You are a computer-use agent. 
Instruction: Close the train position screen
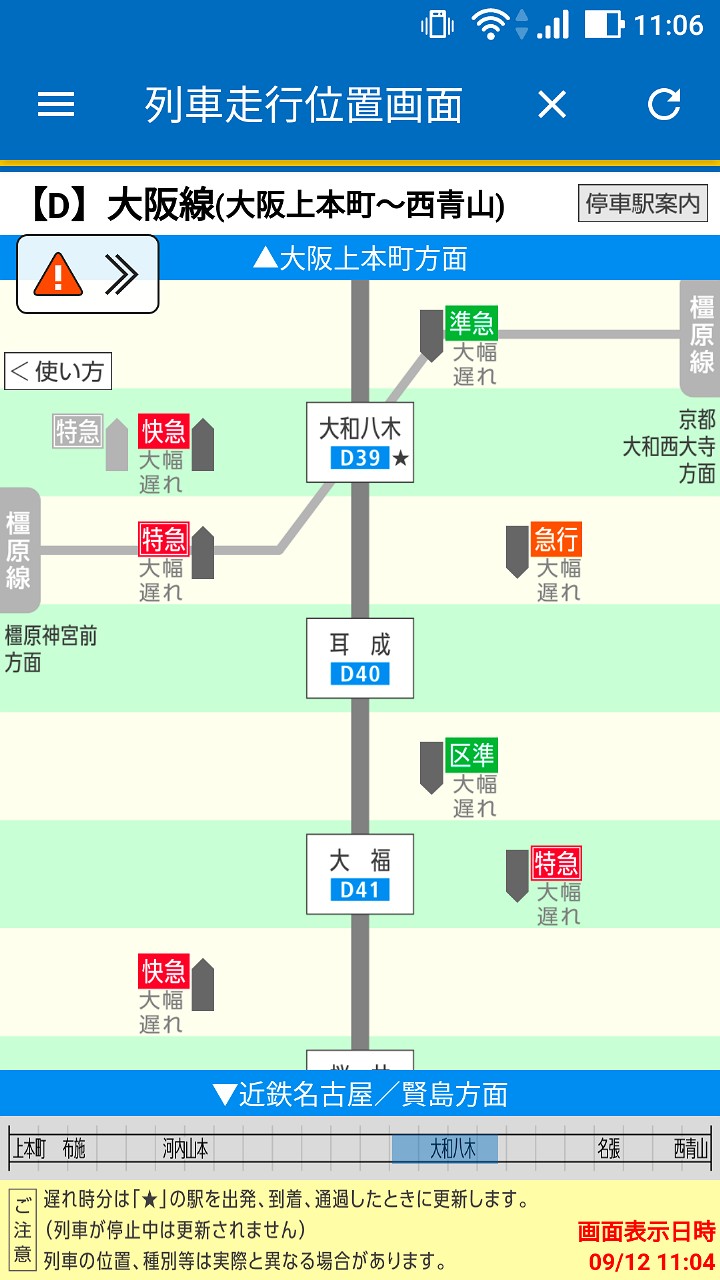coord(552,104)
